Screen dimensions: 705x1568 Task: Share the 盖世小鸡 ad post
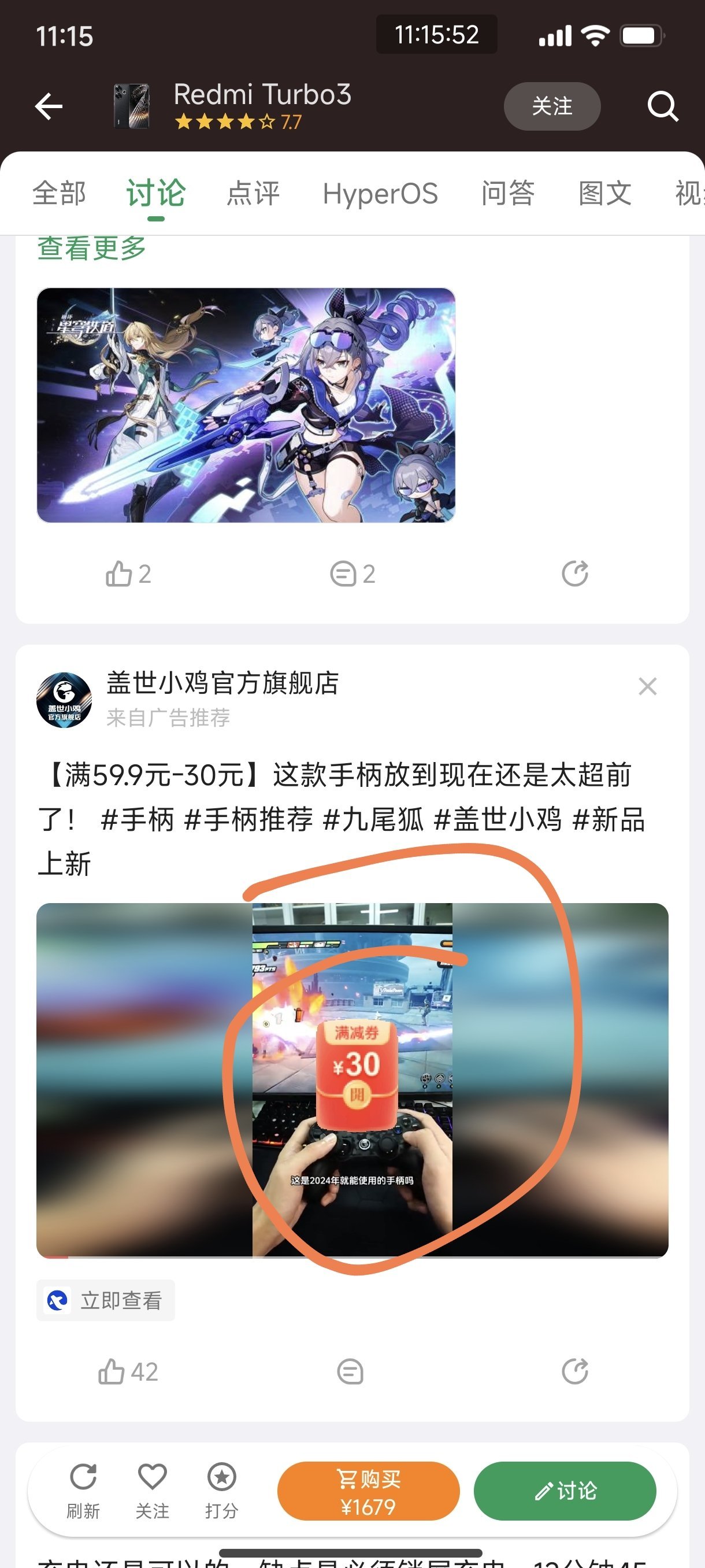tap(575, 1372)
